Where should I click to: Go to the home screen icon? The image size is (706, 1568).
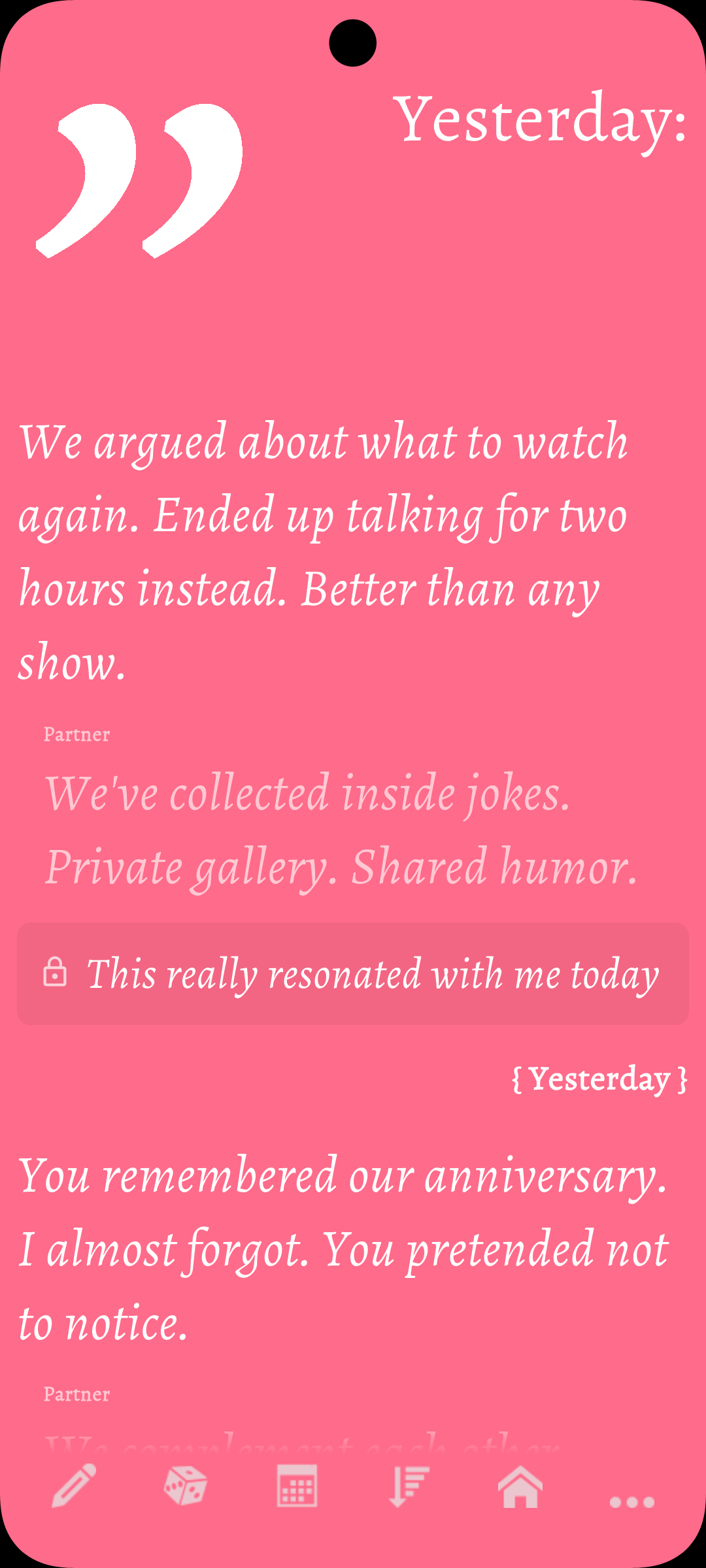[520, 1486]
